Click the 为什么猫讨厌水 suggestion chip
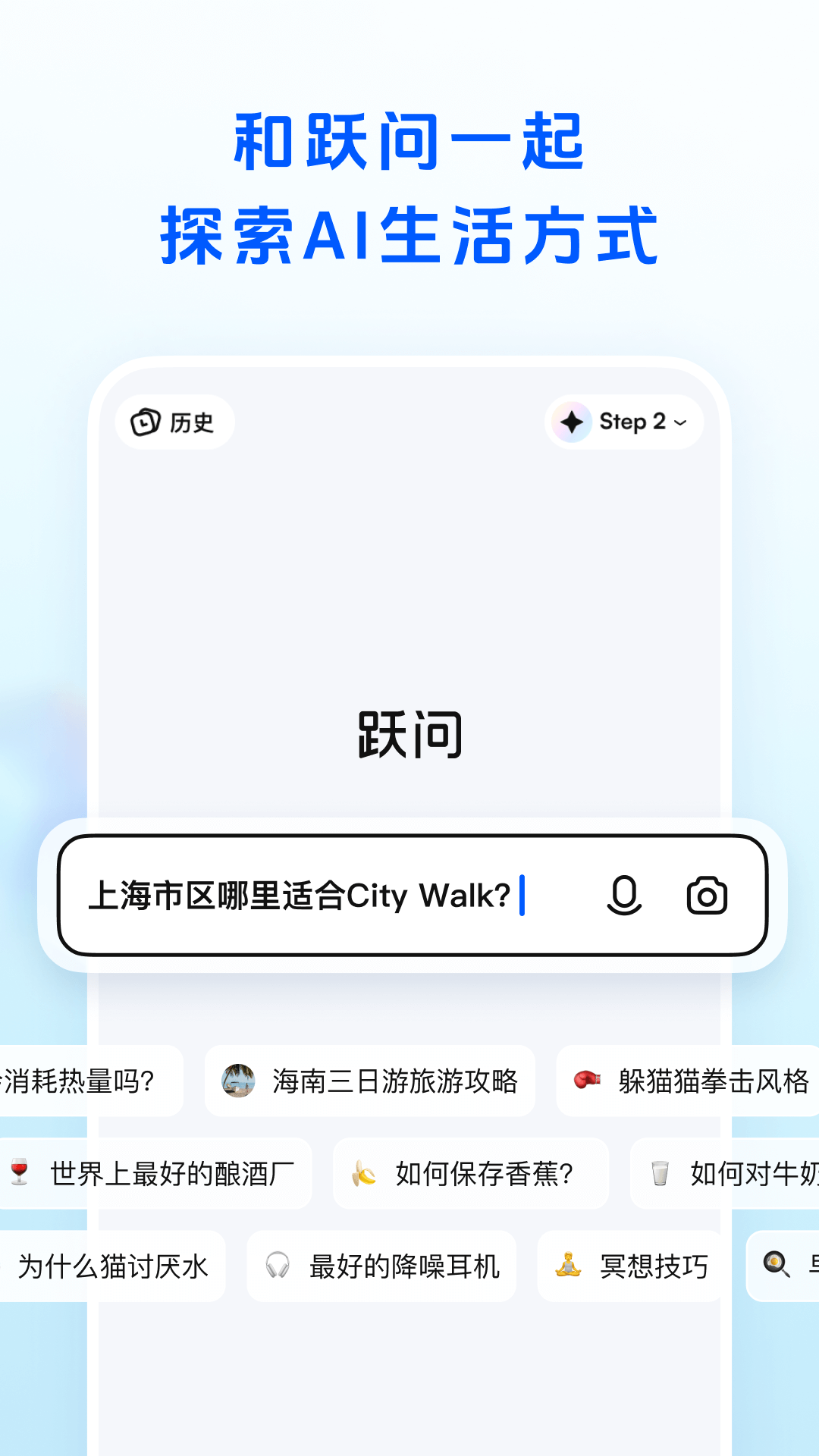 (114, 1265)
